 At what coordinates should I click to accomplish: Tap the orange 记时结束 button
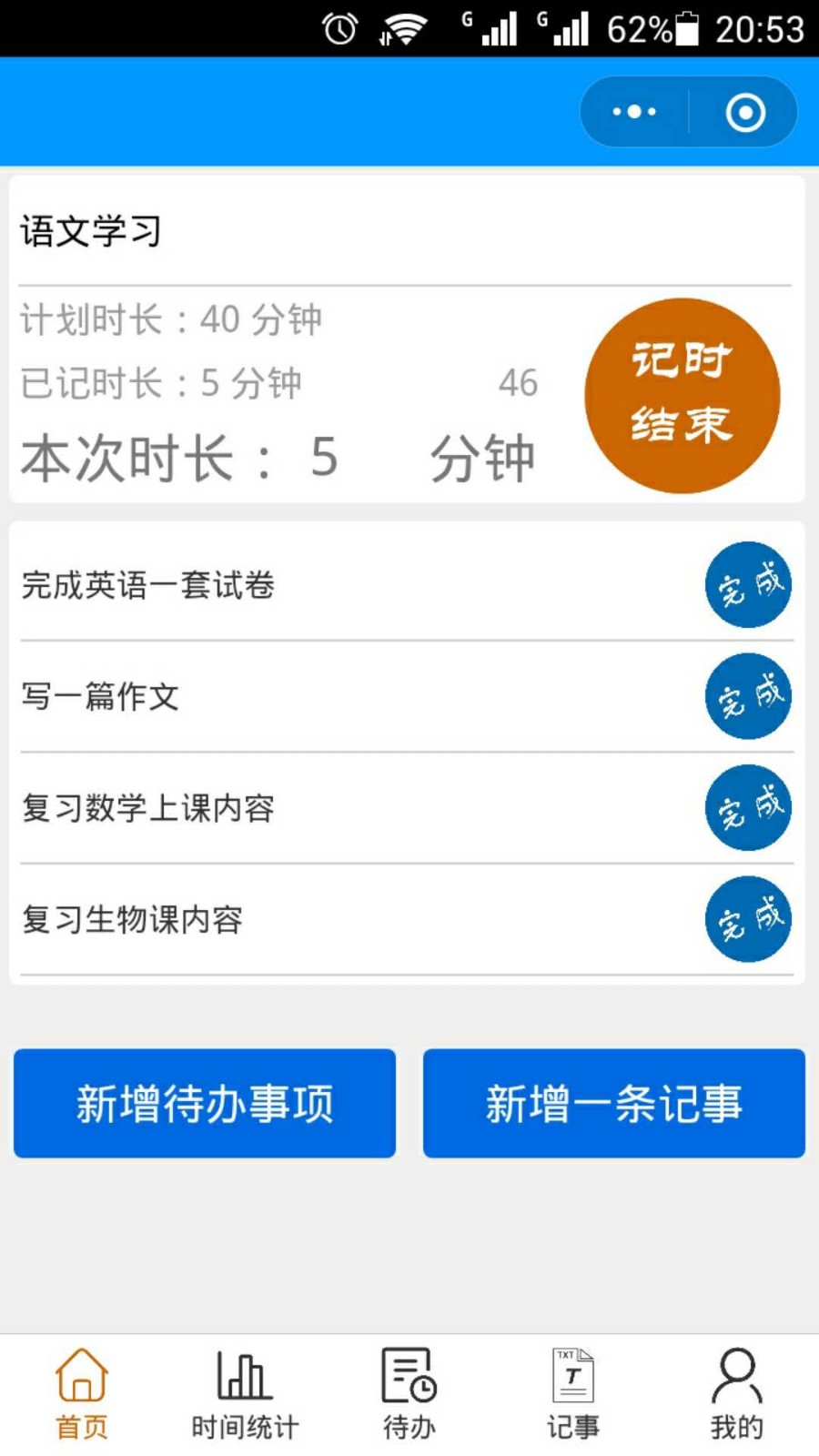[682, 396]
